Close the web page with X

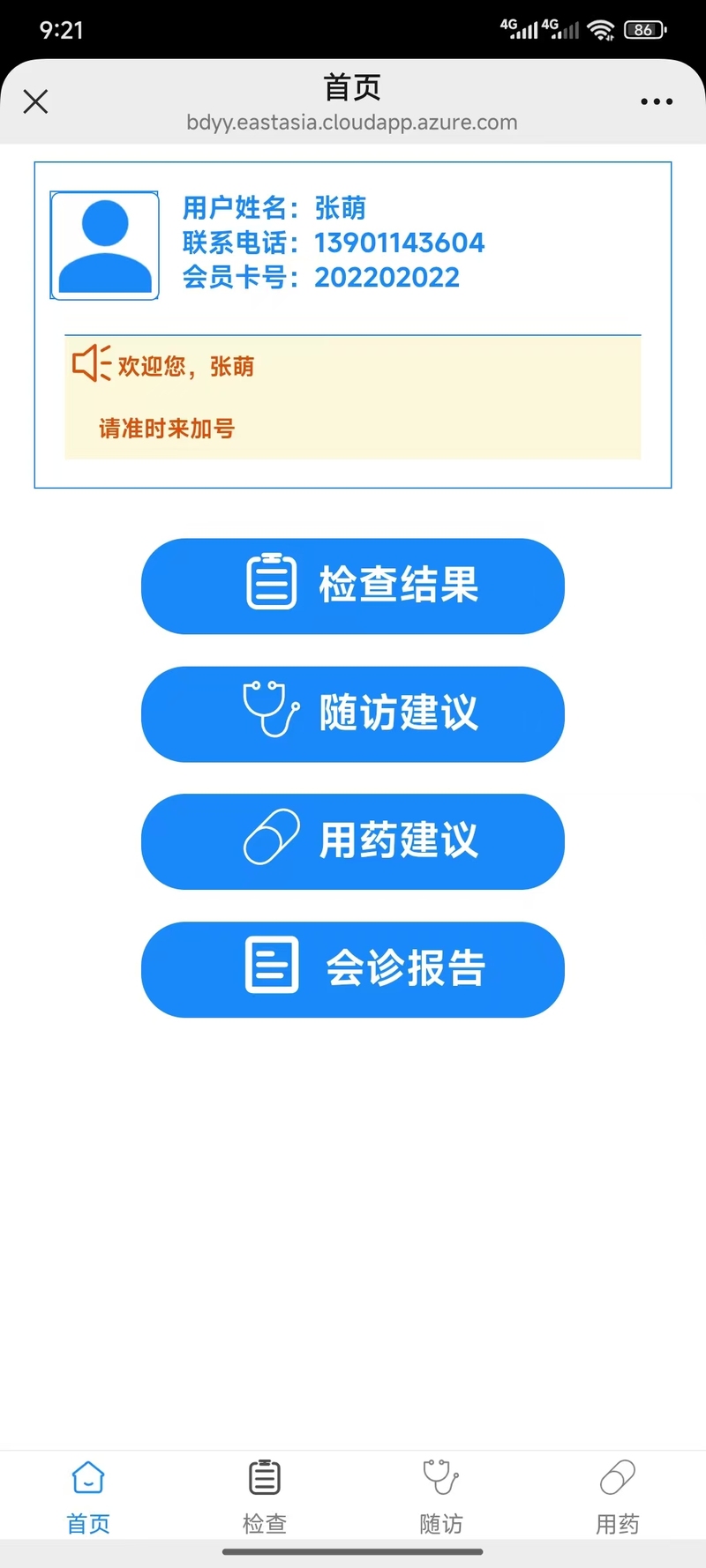pyautogui.click(x=35, y=101)
